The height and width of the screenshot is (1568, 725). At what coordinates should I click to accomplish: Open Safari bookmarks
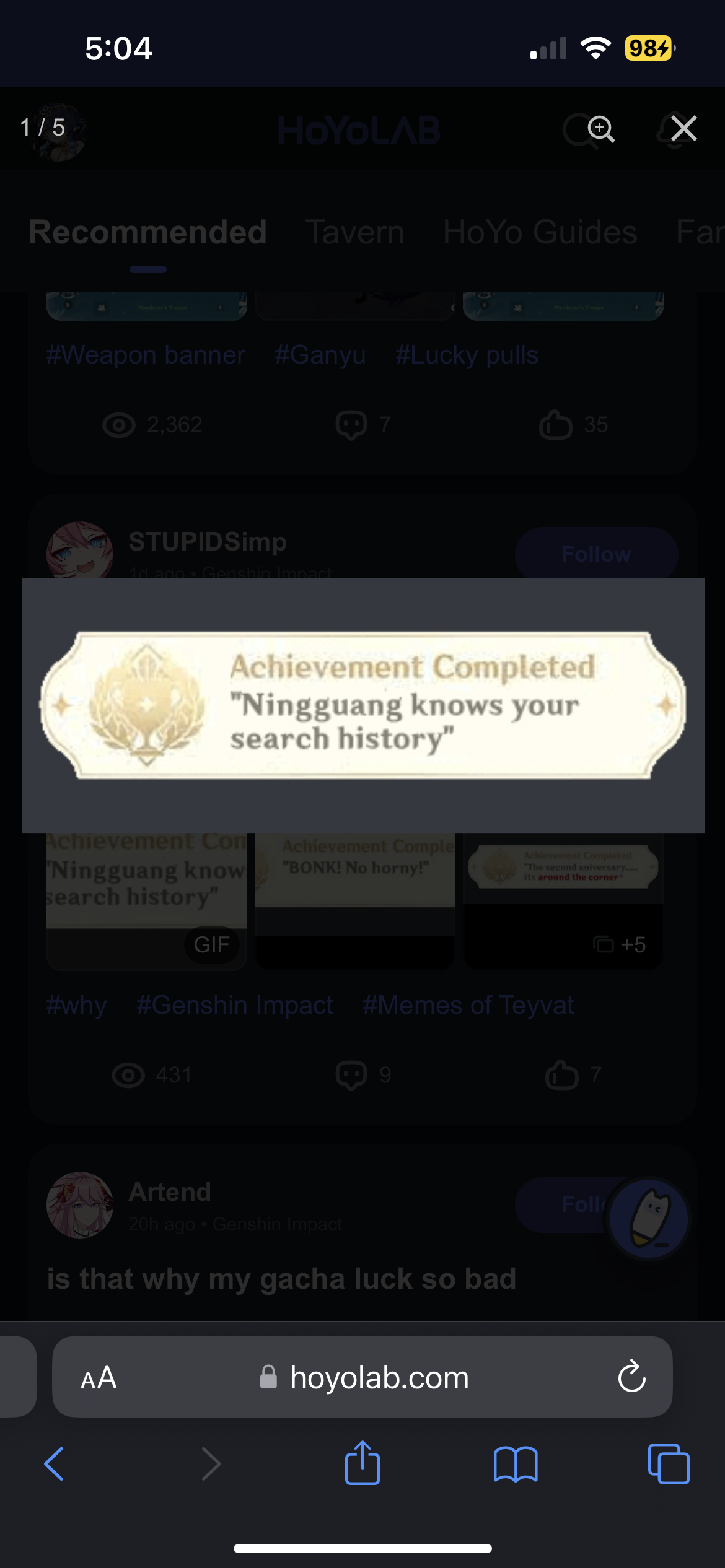pos(516,1464)
